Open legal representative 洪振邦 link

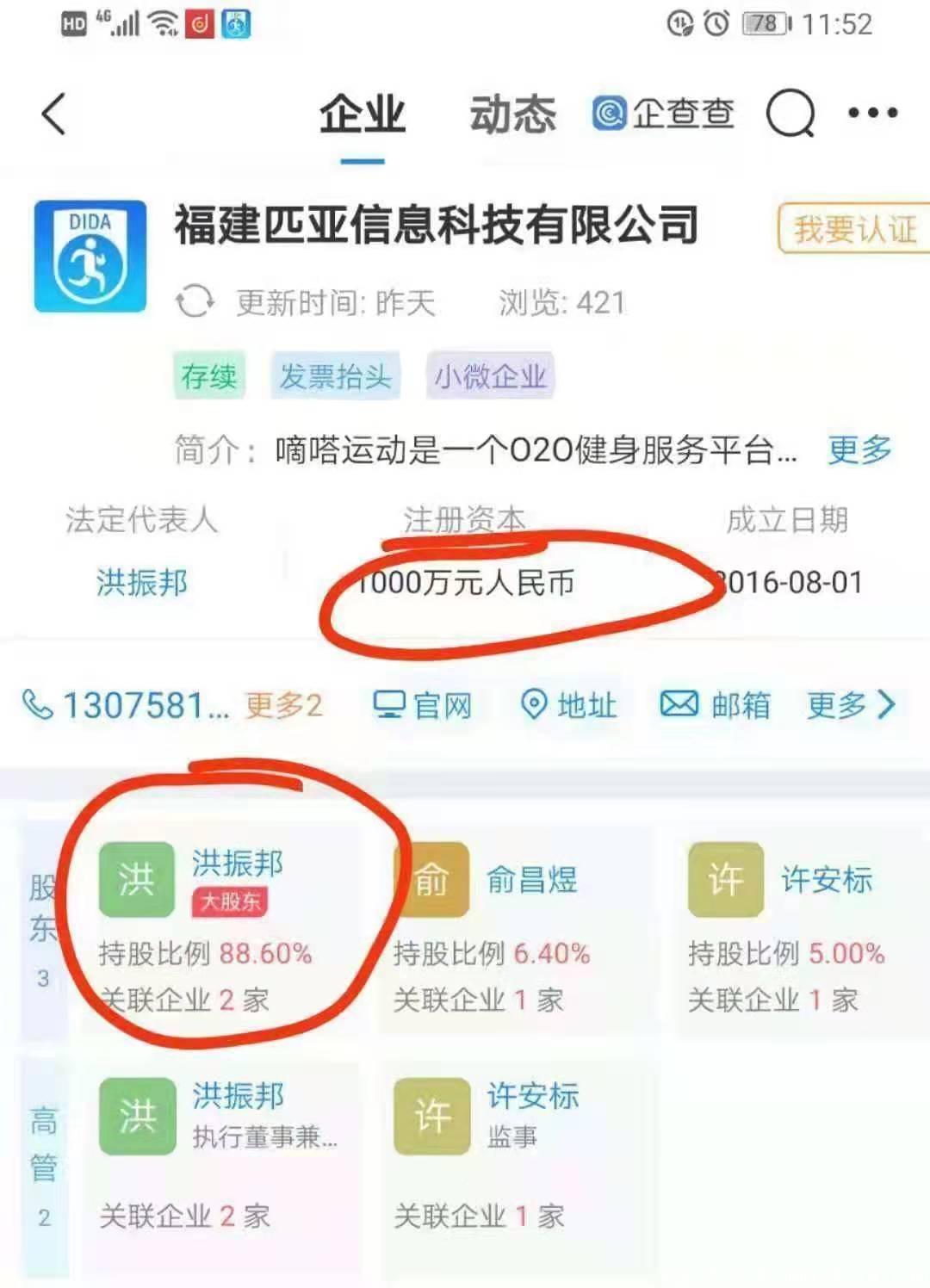(142, 583)
